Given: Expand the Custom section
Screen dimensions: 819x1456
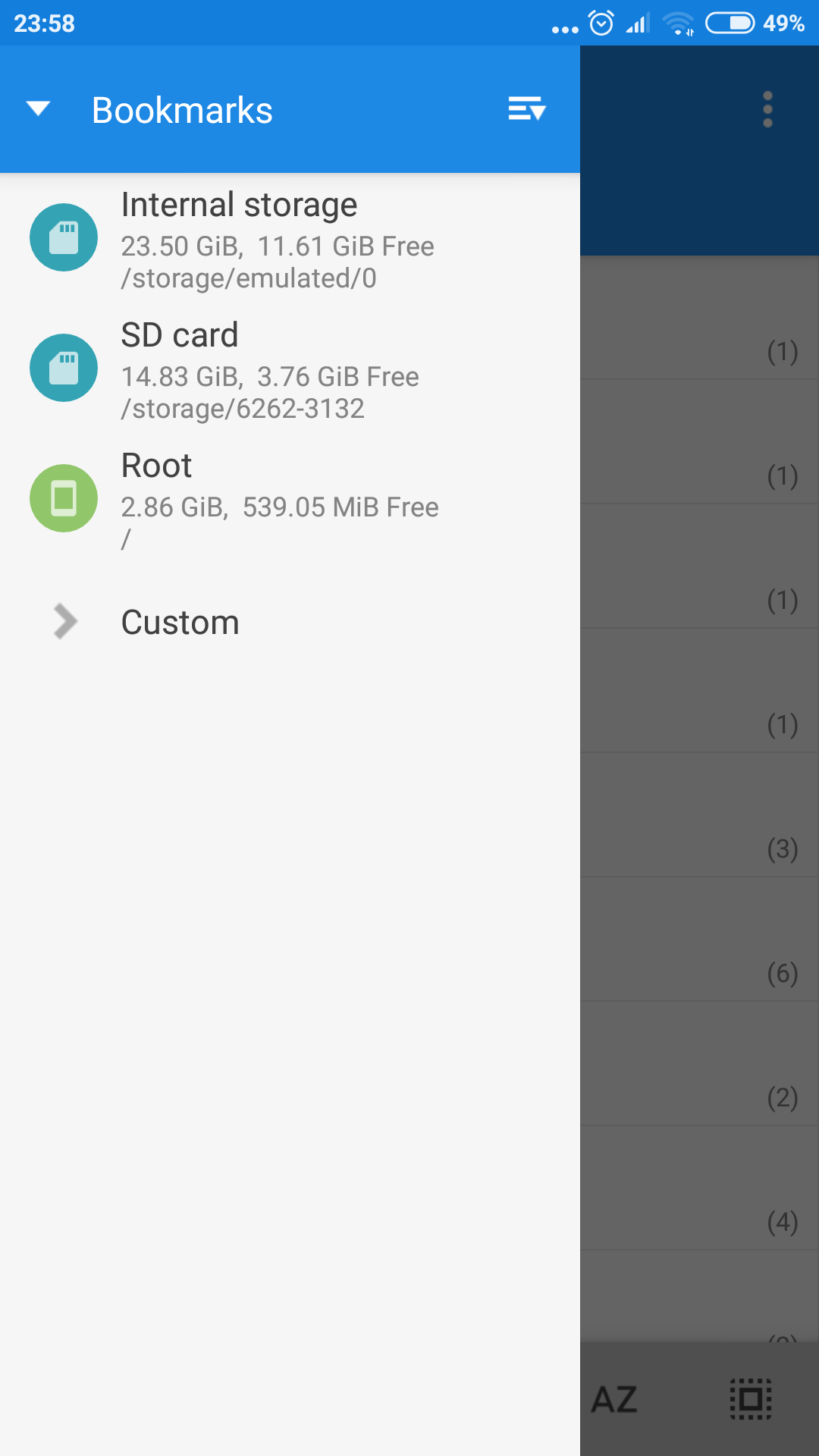Looking at the screenshot, I should coord(290,623).
